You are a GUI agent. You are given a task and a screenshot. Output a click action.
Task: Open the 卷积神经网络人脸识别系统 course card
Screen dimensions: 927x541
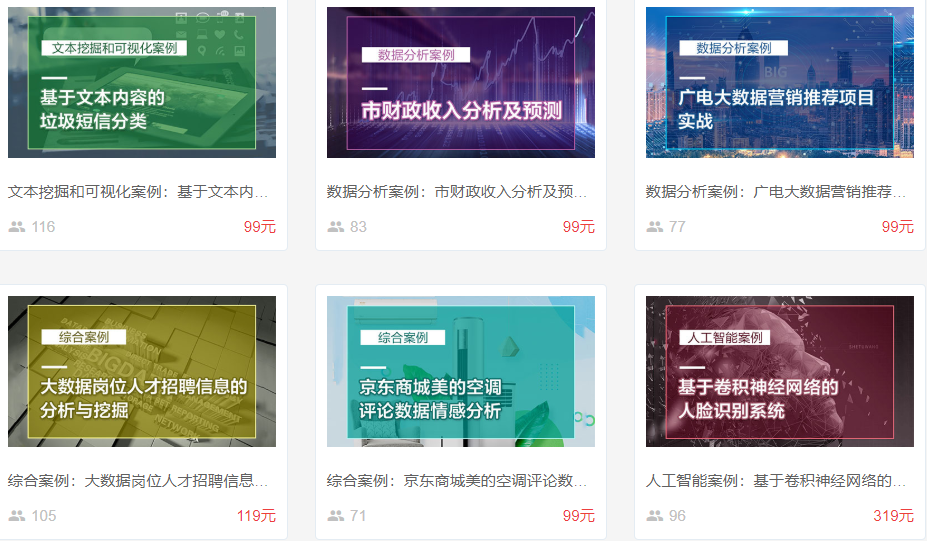(779, 371)
